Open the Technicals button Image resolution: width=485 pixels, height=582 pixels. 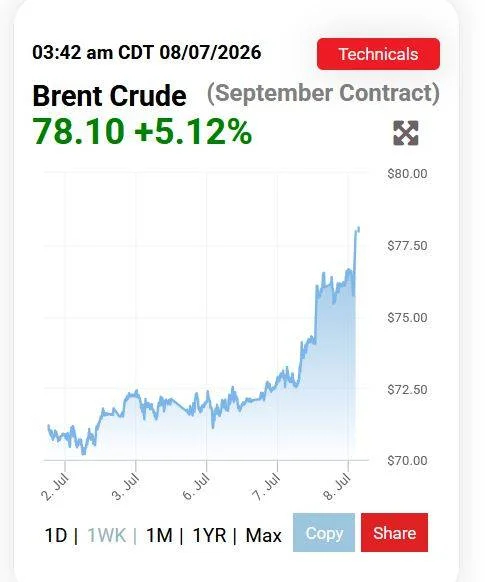378,54
